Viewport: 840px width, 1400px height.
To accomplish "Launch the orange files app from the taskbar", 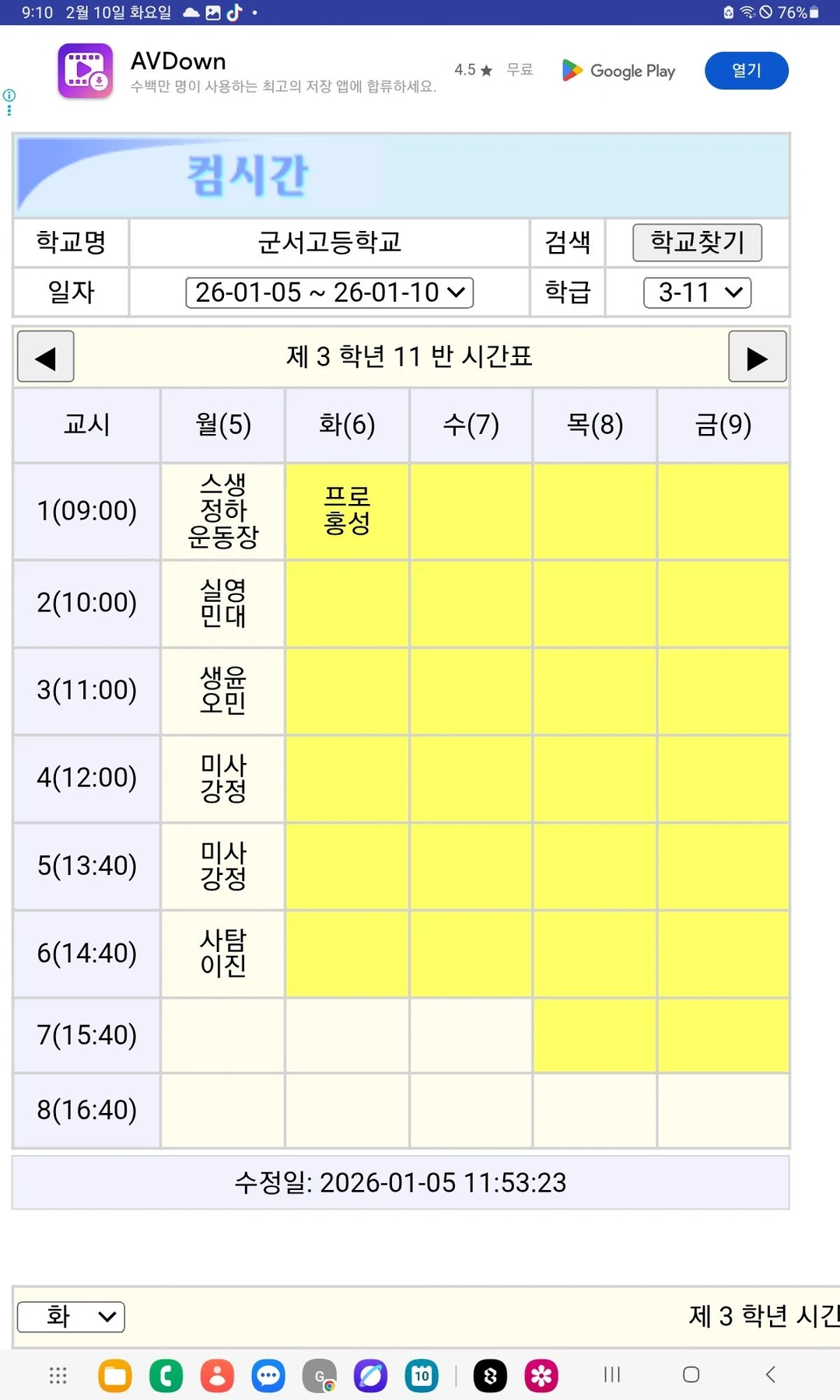I will (x=114, y=1375).
